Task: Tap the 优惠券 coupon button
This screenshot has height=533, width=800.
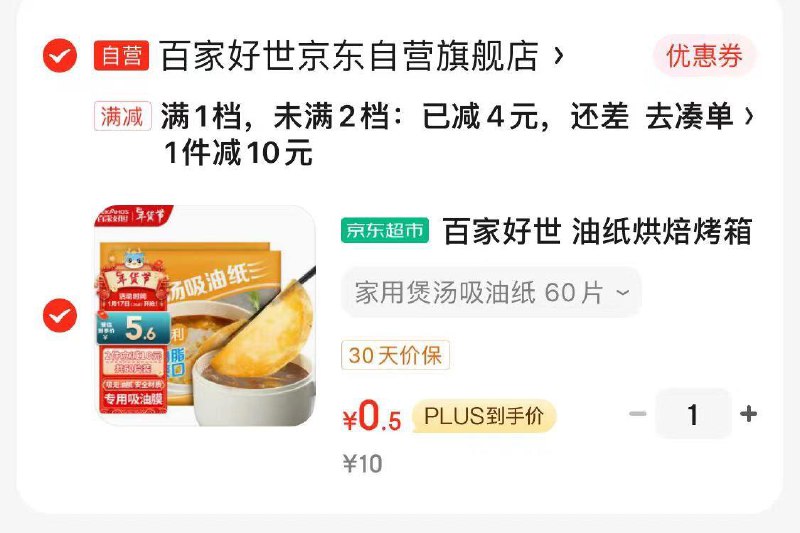Action: (x=705, y=56)
